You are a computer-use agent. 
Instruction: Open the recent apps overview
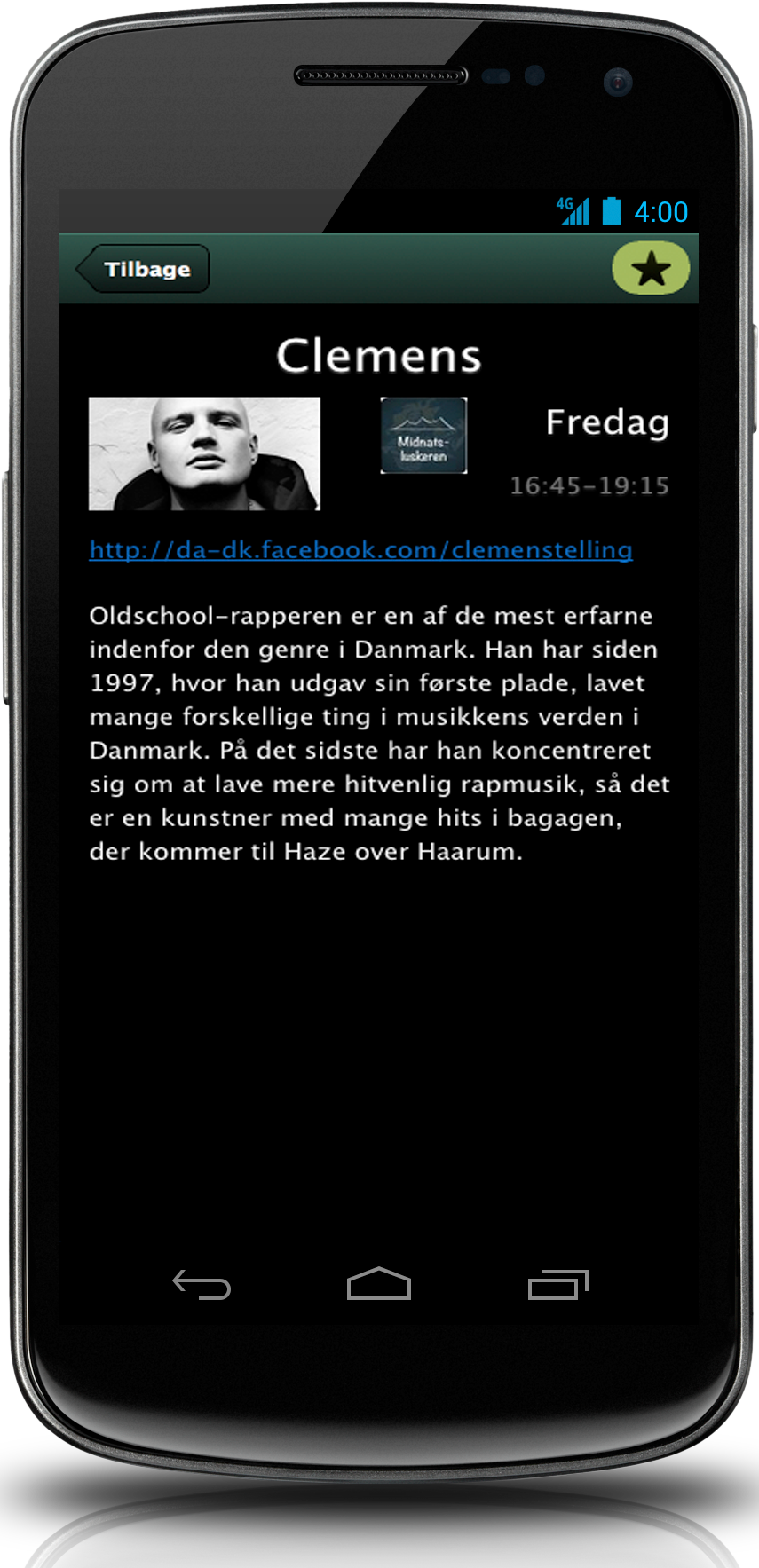[x=557, y=1284]
